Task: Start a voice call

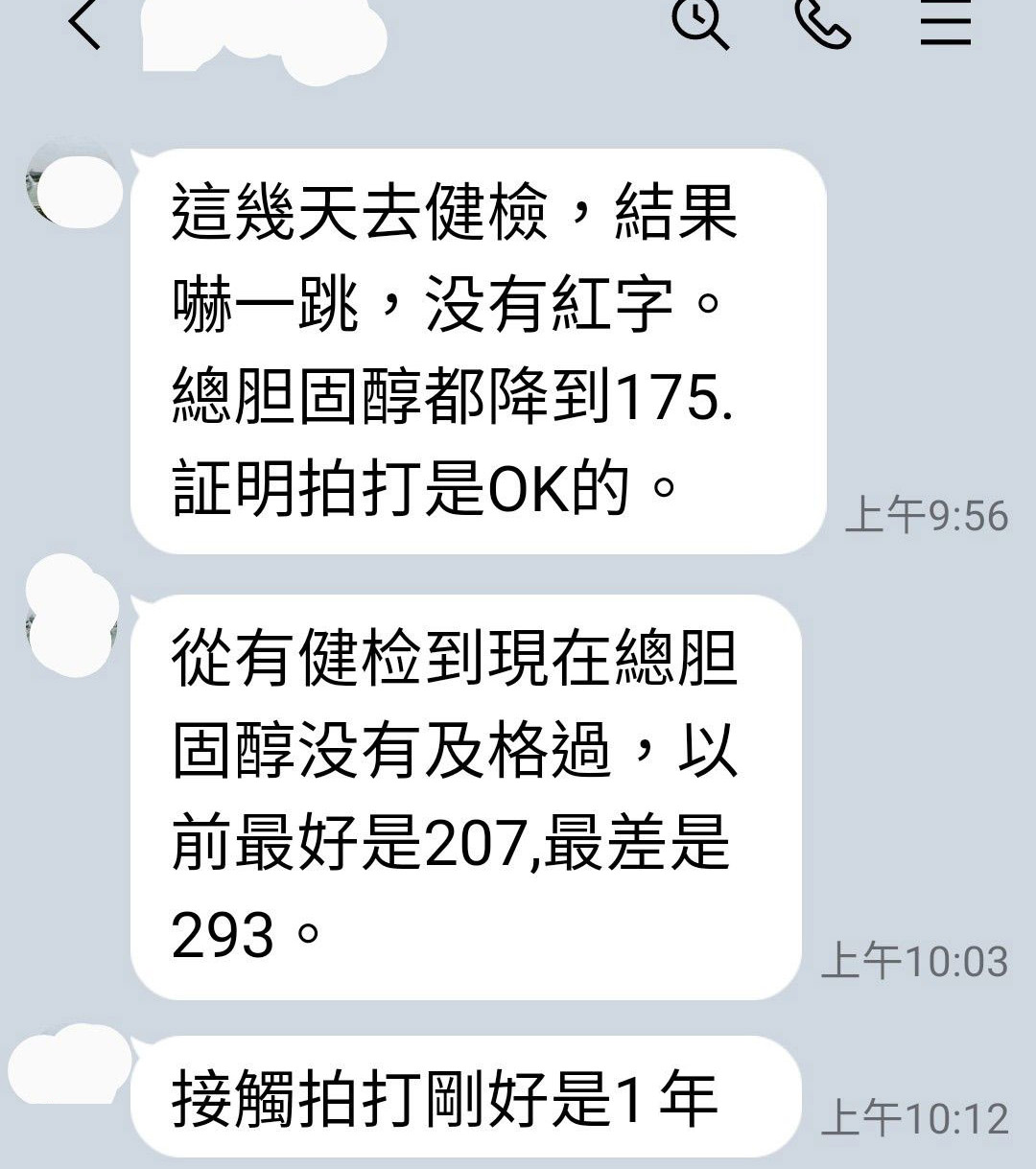Action: (822, 23)
